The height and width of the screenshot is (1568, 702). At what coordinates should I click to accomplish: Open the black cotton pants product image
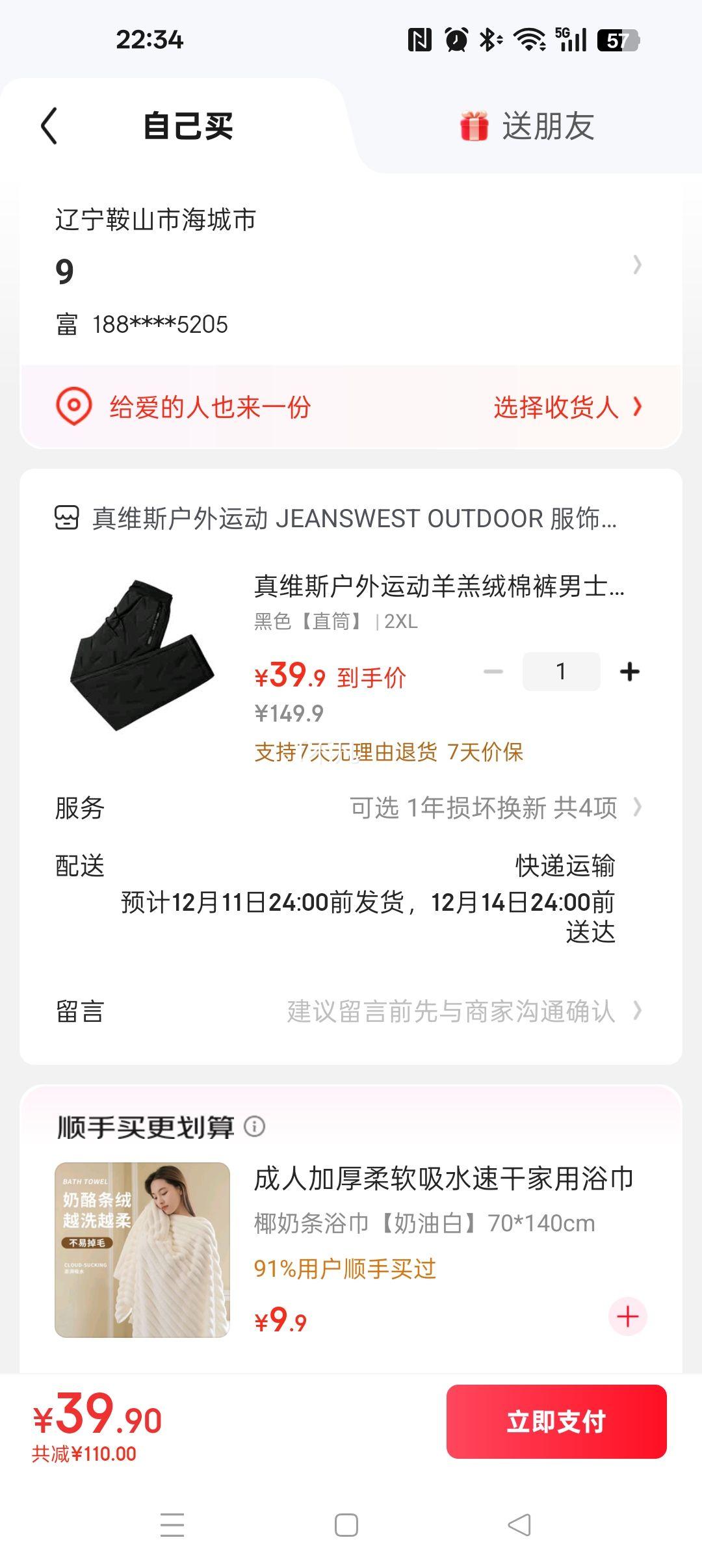pyautogui.click(x=142, y=655)
